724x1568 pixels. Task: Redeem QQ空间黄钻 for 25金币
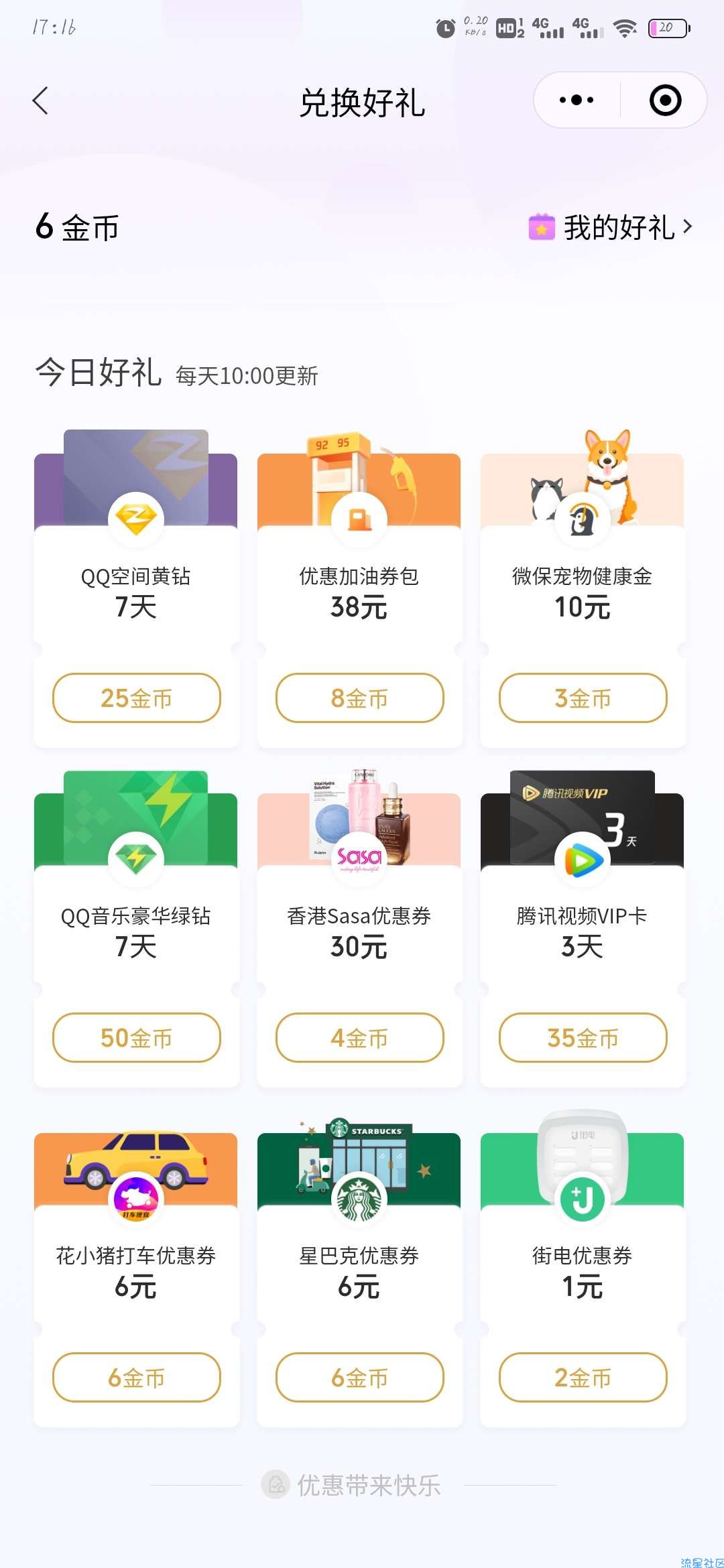click(136, 698)
